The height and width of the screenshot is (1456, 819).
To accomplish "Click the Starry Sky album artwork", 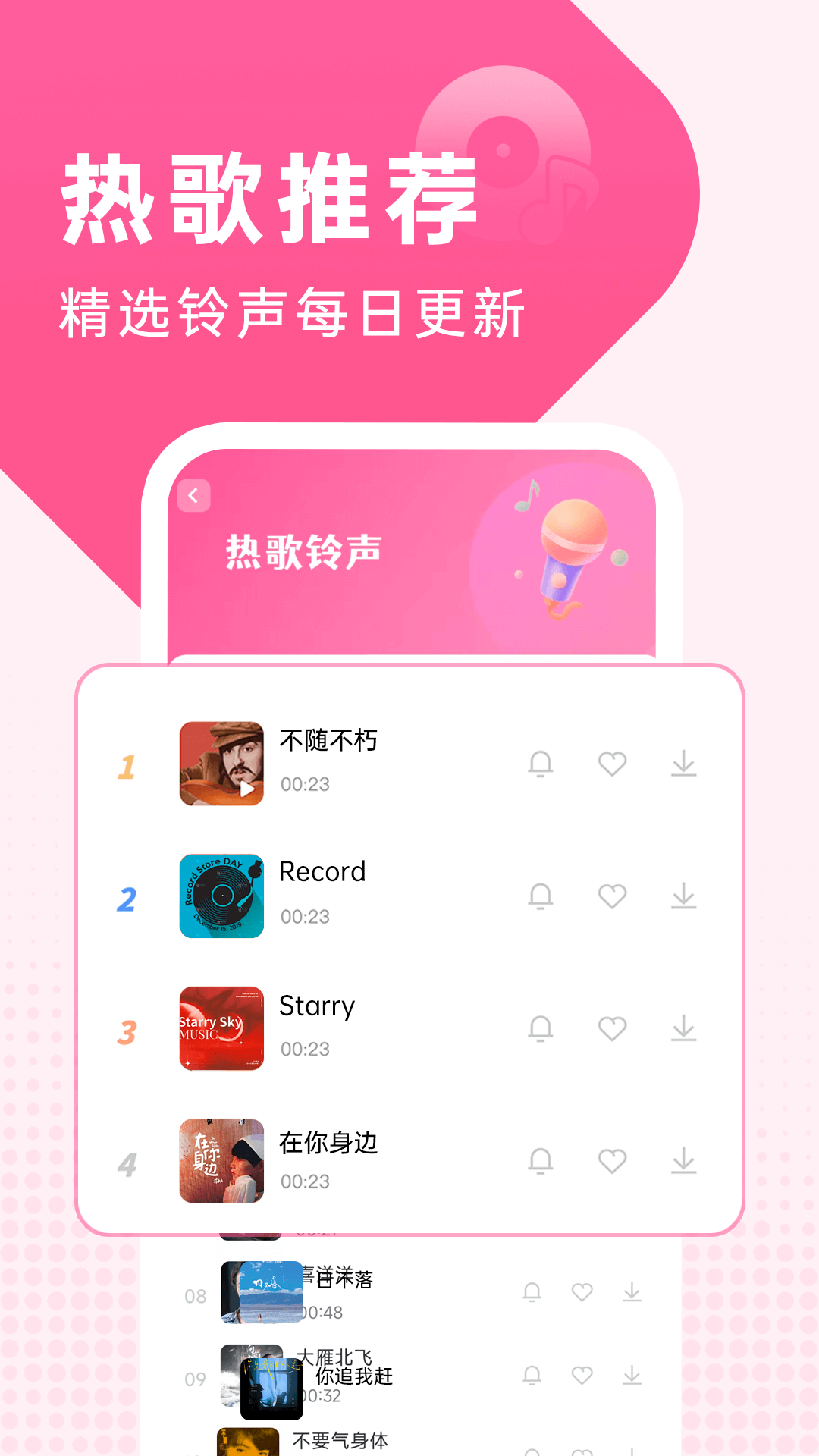I will 221,1029.
